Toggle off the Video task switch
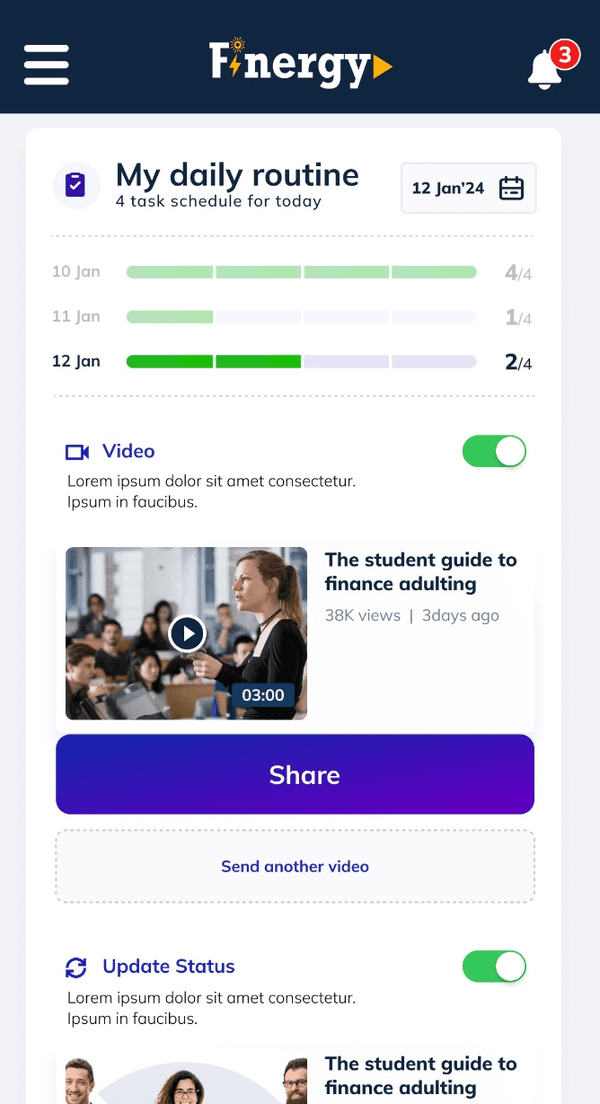 tap(494, 451)
